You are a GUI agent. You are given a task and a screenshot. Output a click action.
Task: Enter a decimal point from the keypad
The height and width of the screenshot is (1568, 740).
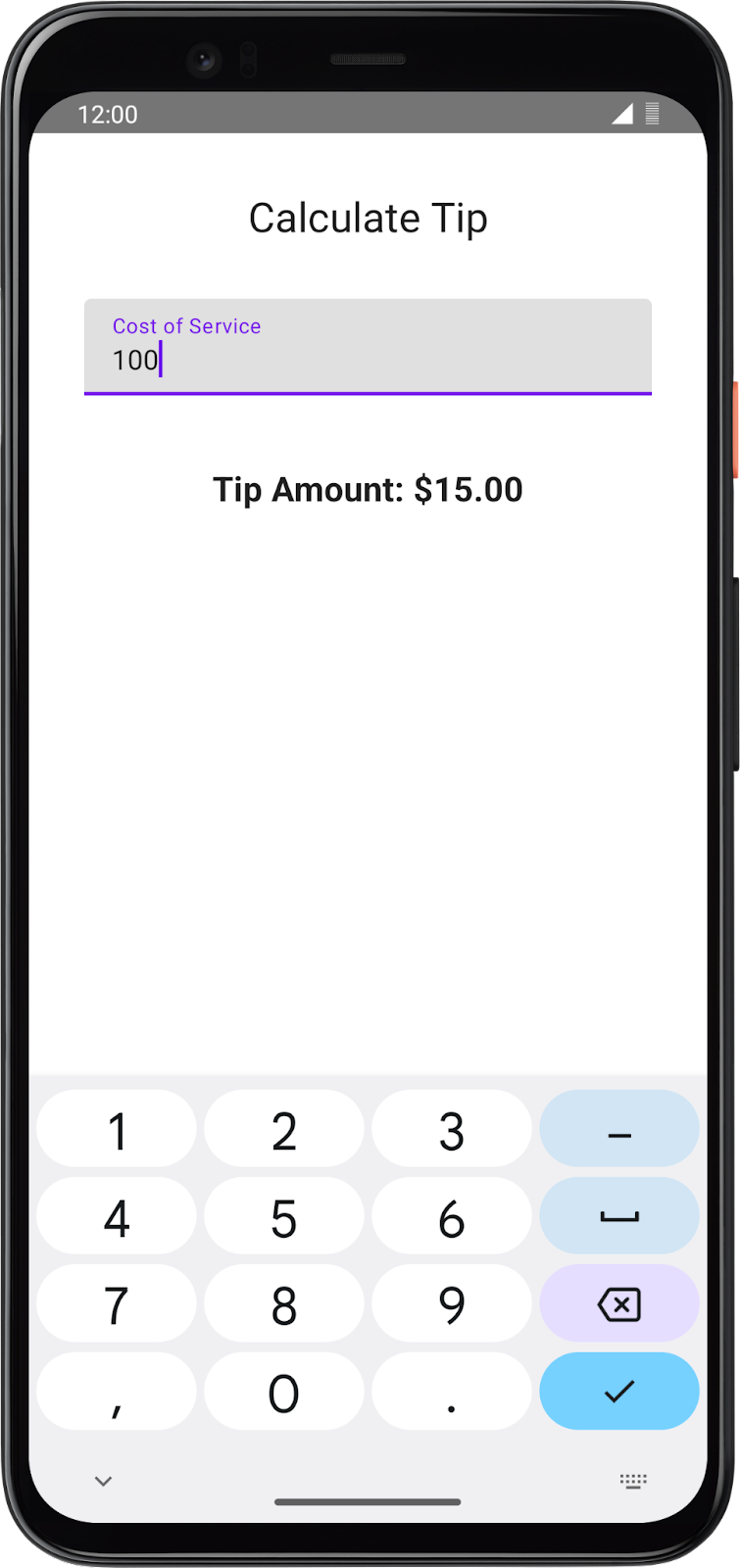click(451, 1392)
